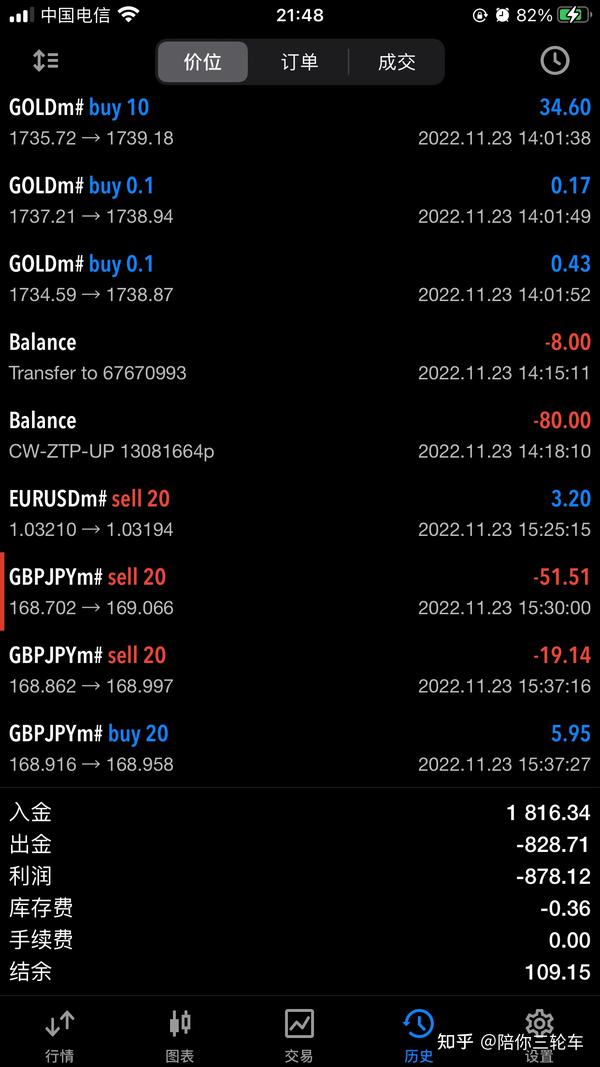Open the Balance CW-ZTP-UP entry

300,435
